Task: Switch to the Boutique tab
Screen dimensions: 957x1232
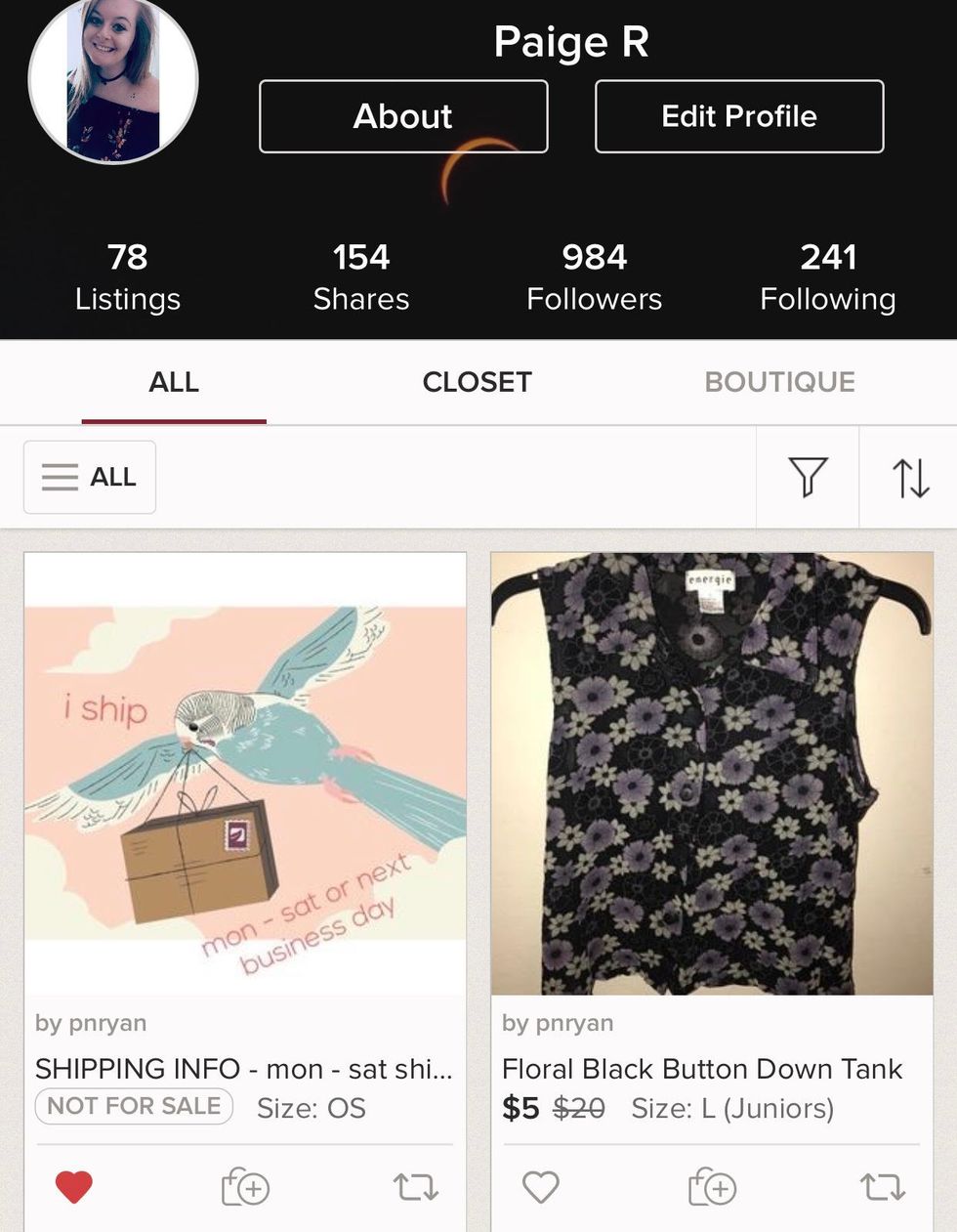Action: click(x=779, y=382)
